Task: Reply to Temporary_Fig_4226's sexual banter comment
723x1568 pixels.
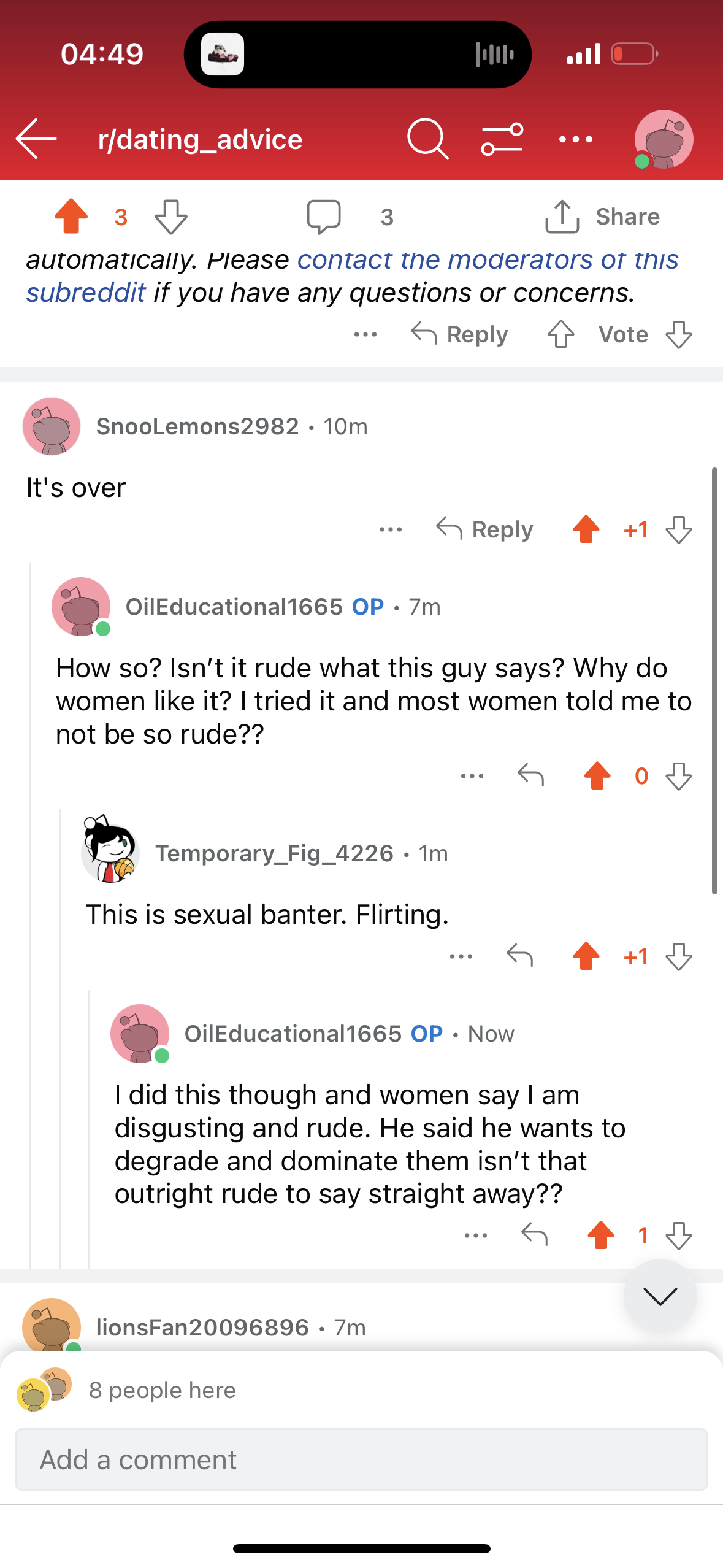Action: 520,956
